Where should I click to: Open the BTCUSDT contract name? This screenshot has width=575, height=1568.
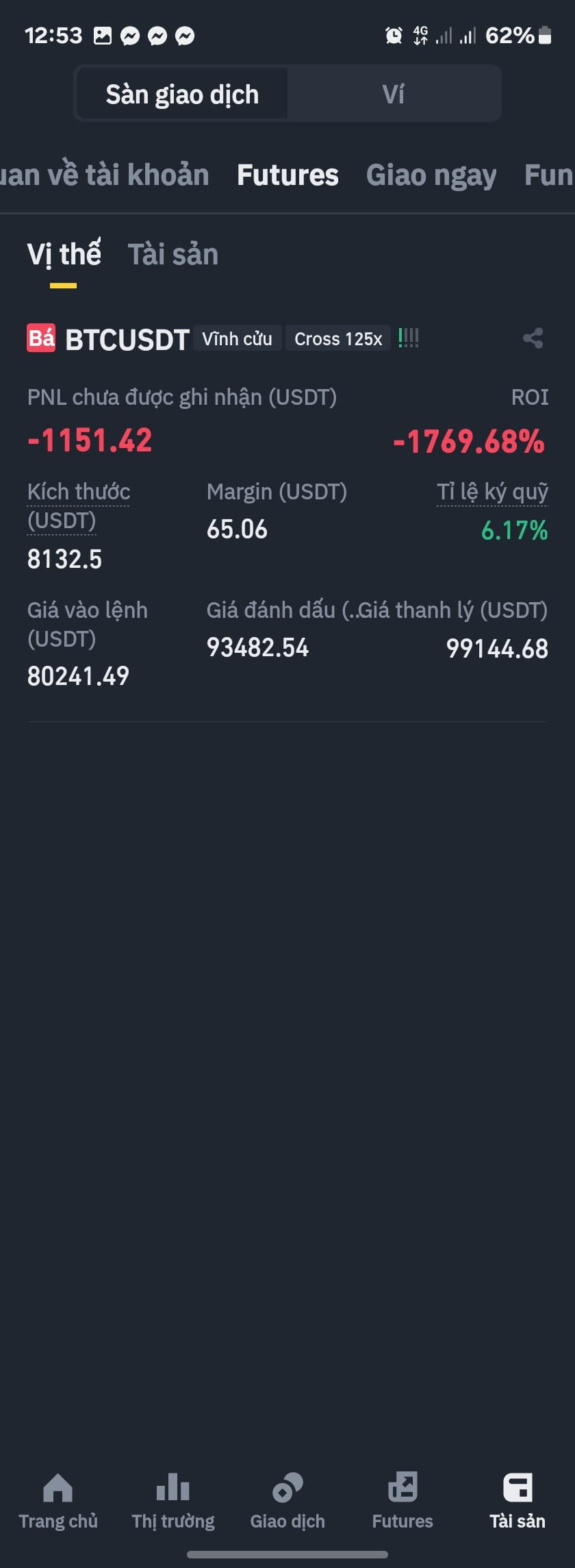(x=127, y=339)
